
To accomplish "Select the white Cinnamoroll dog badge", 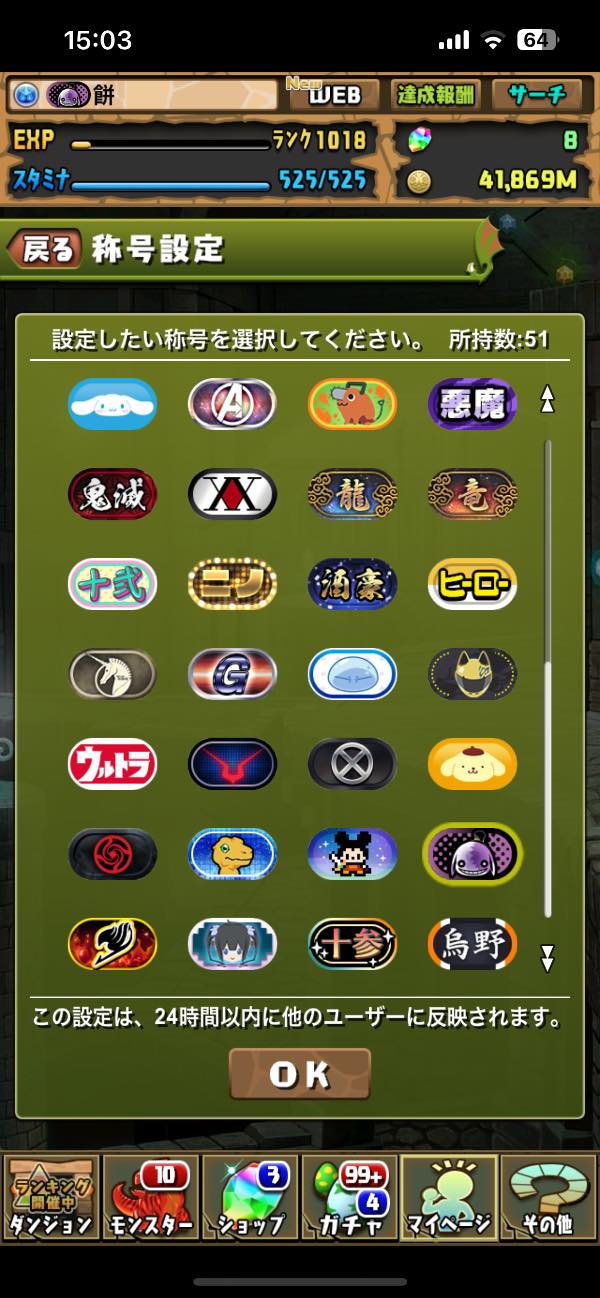I will (112, 404).
